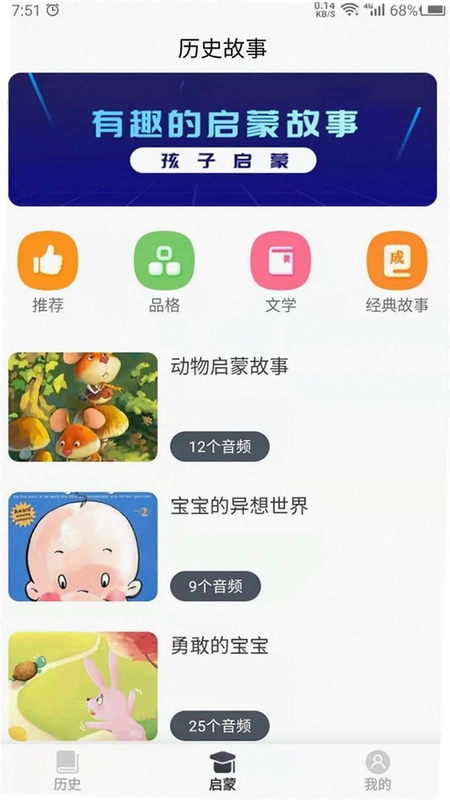
Task: Open the 有趣的启蒙故事 banner
Action: [x=222, y=139]
